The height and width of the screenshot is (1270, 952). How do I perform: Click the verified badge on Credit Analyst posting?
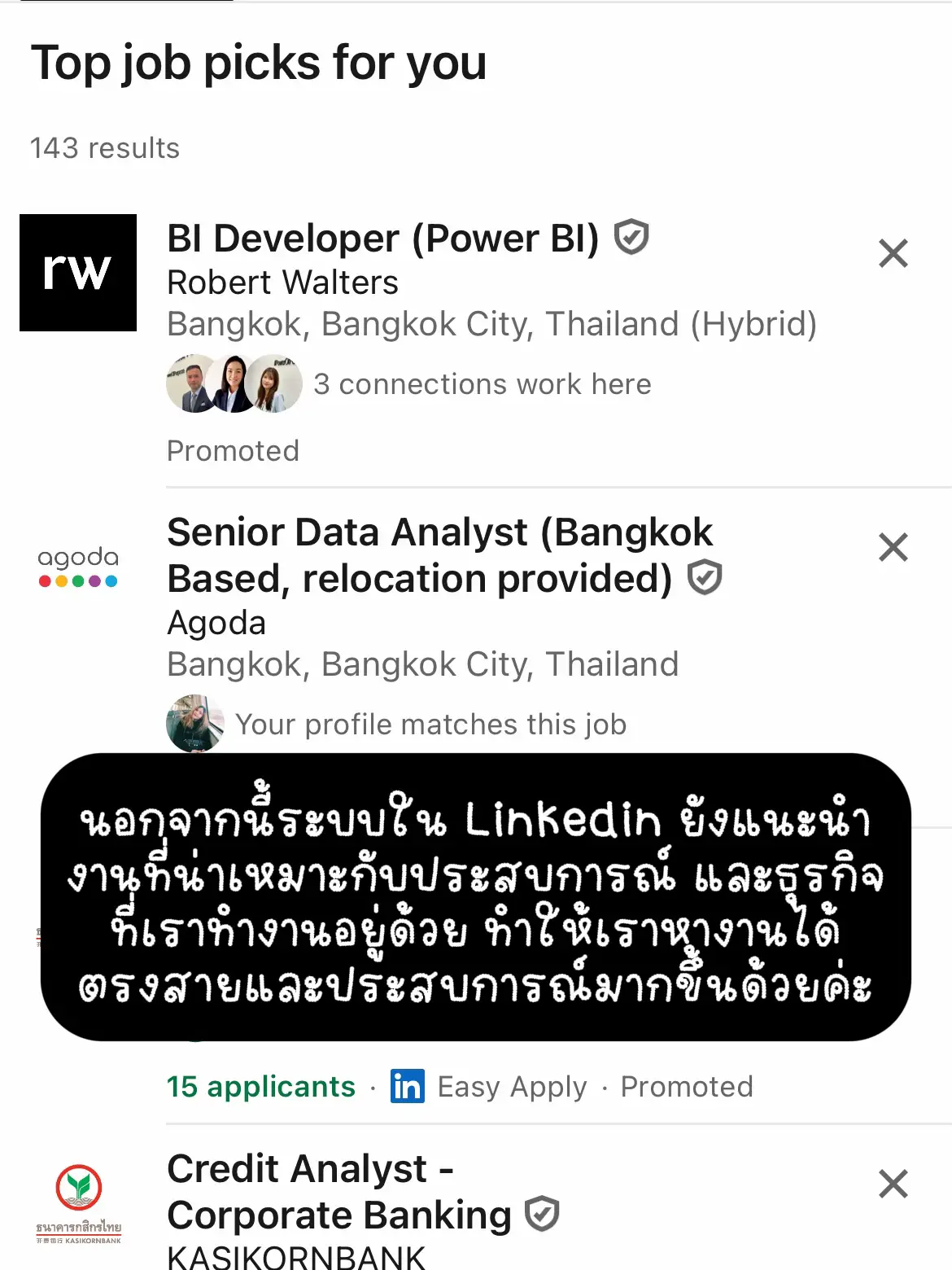[x=542, y=1215]
